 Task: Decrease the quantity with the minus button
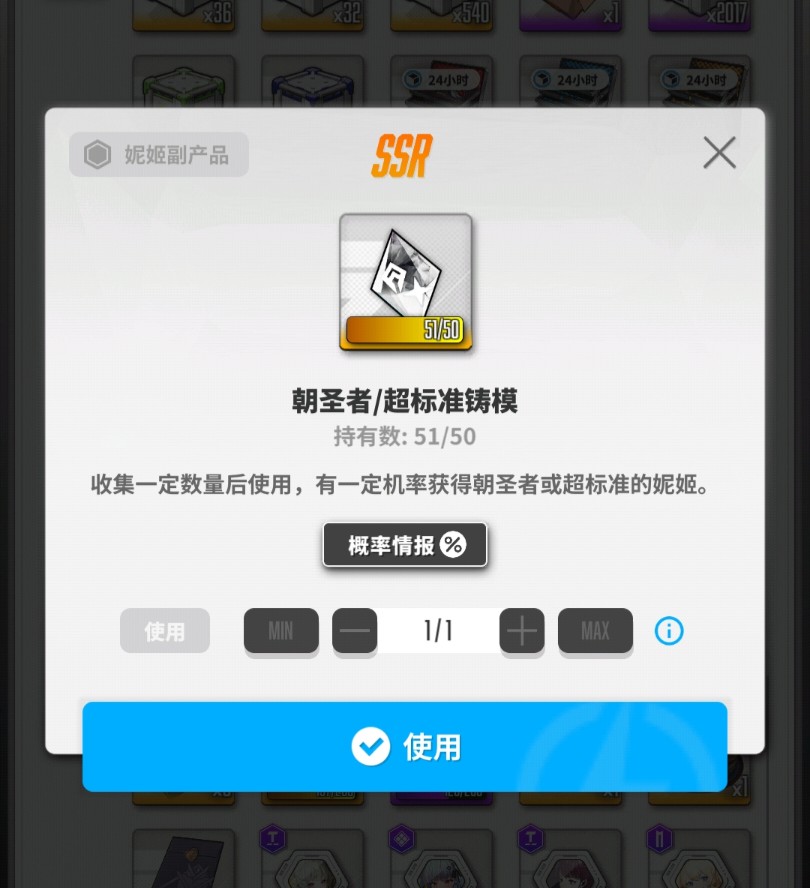click(355, 631)
